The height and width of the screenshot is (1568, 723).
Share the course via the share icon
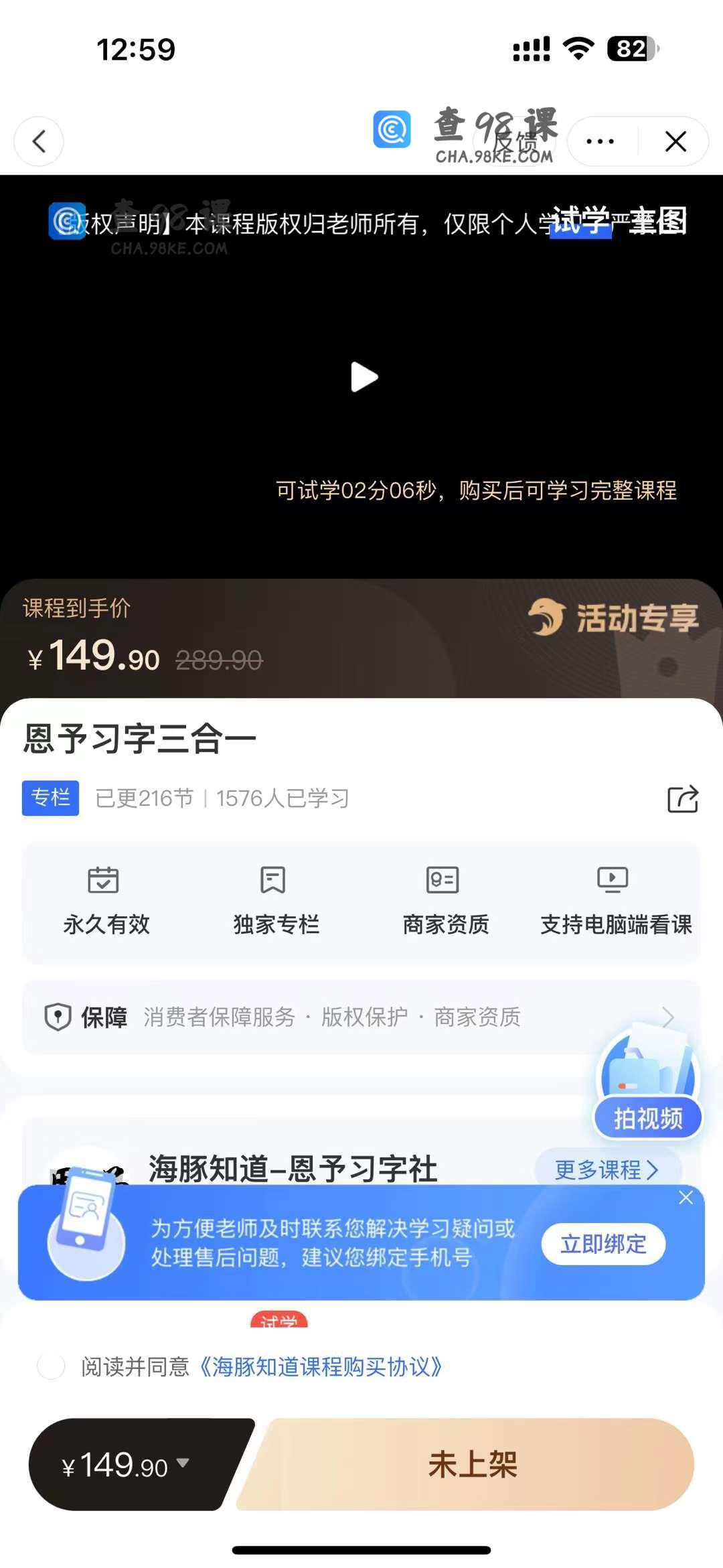[x=684, y=797]
